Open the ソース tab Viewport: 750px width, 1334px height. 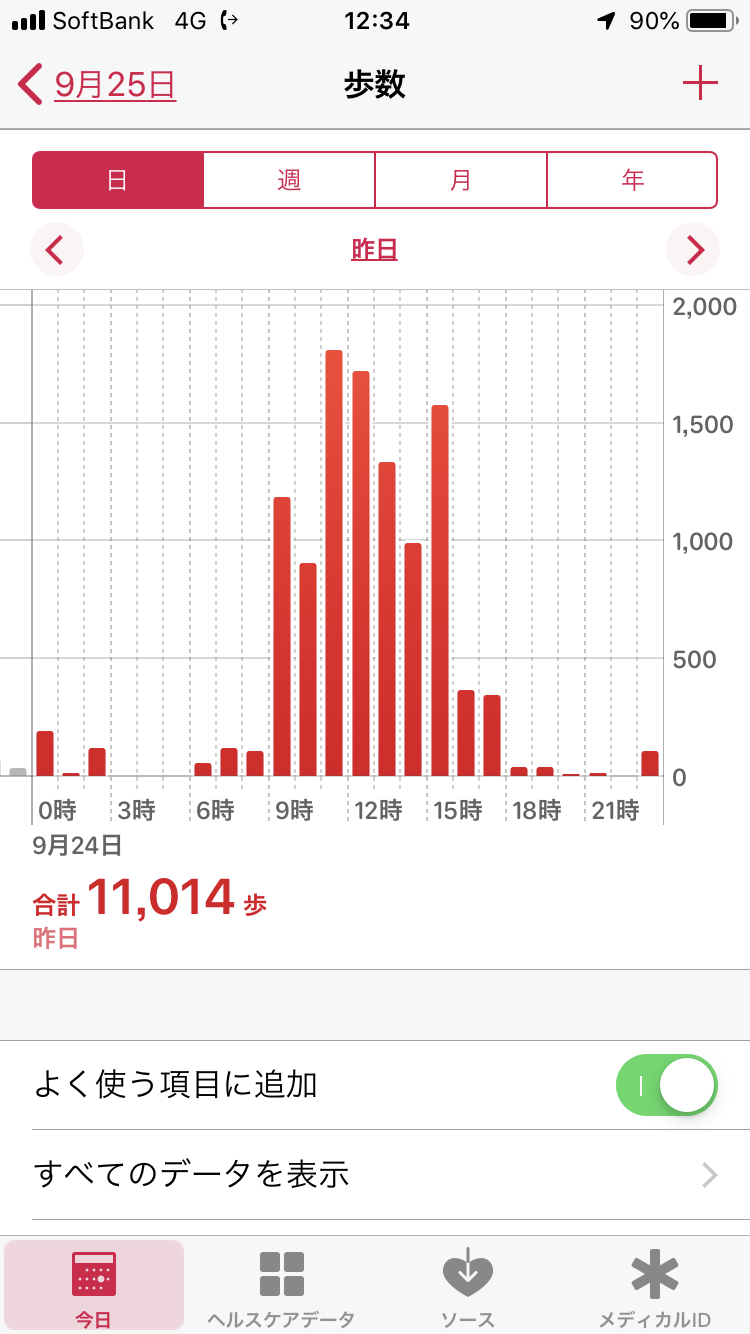(x=468, y=1289)
